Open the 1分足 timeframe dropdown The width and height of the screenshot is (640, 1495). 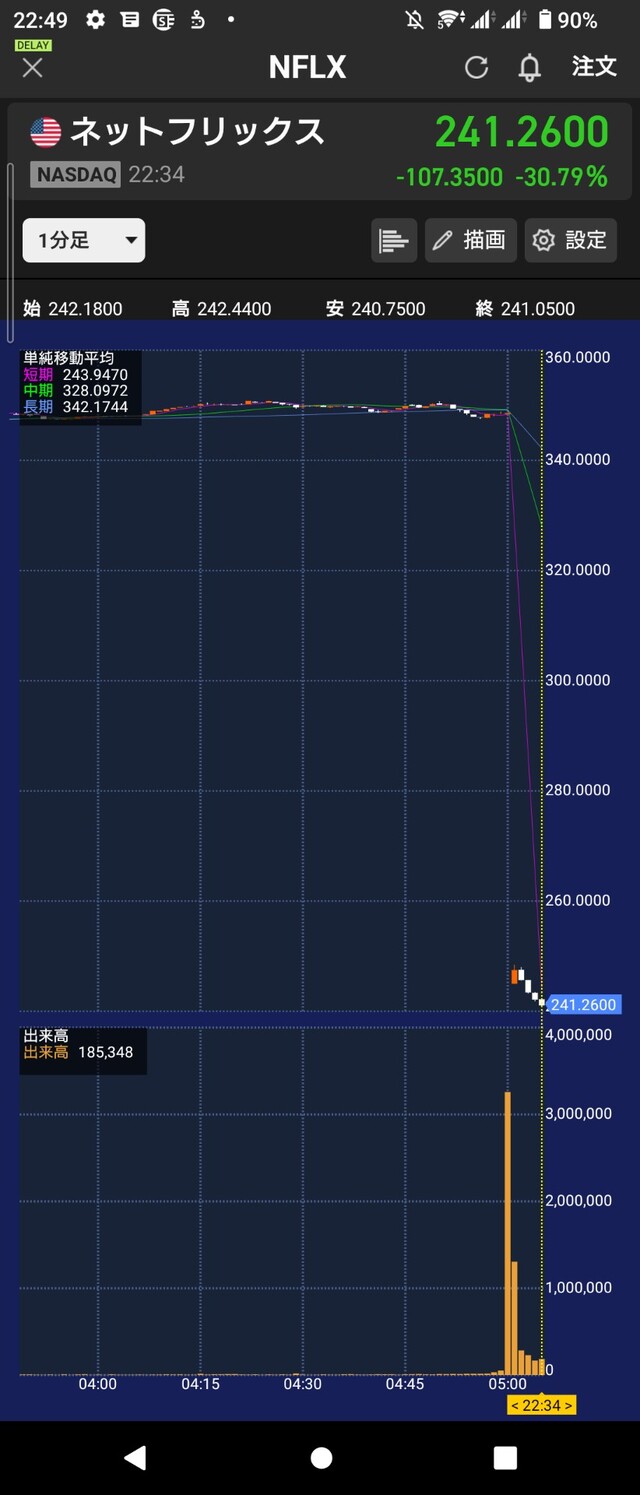84,240
